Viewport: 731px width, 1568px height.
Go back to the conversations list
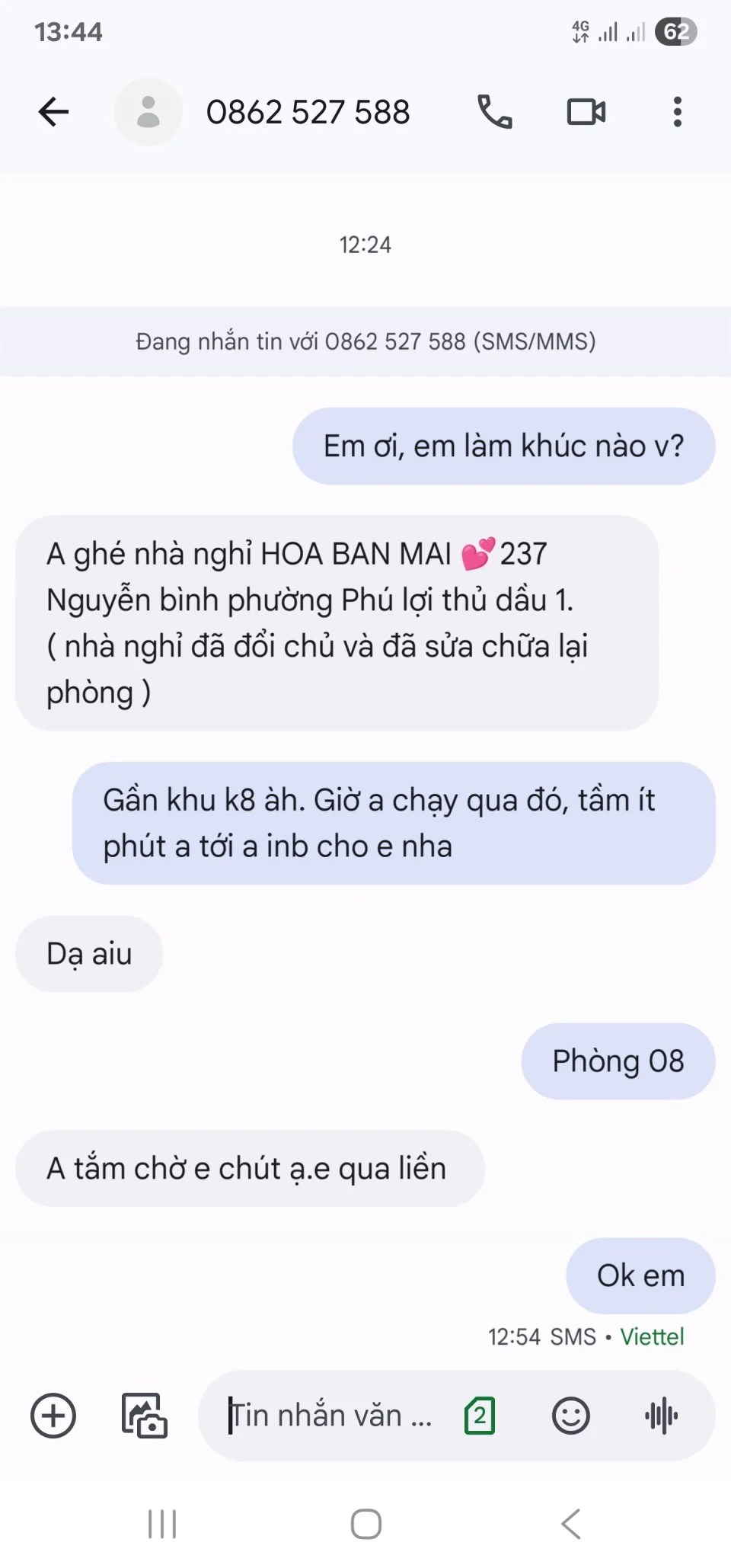pyautogui.click(x=53, y=112)
